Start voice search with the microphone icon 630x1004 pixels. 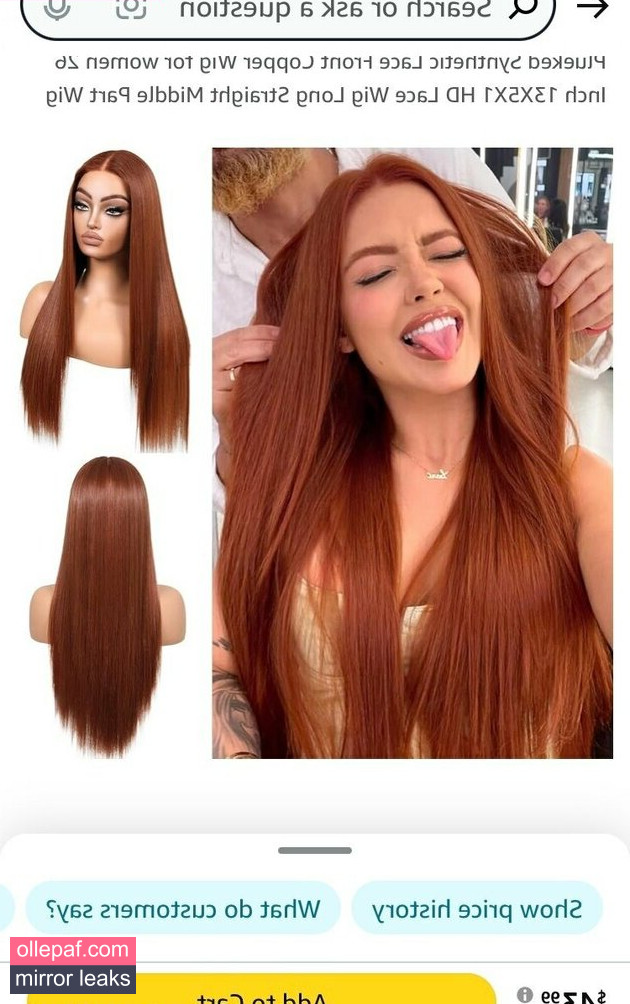57,9
